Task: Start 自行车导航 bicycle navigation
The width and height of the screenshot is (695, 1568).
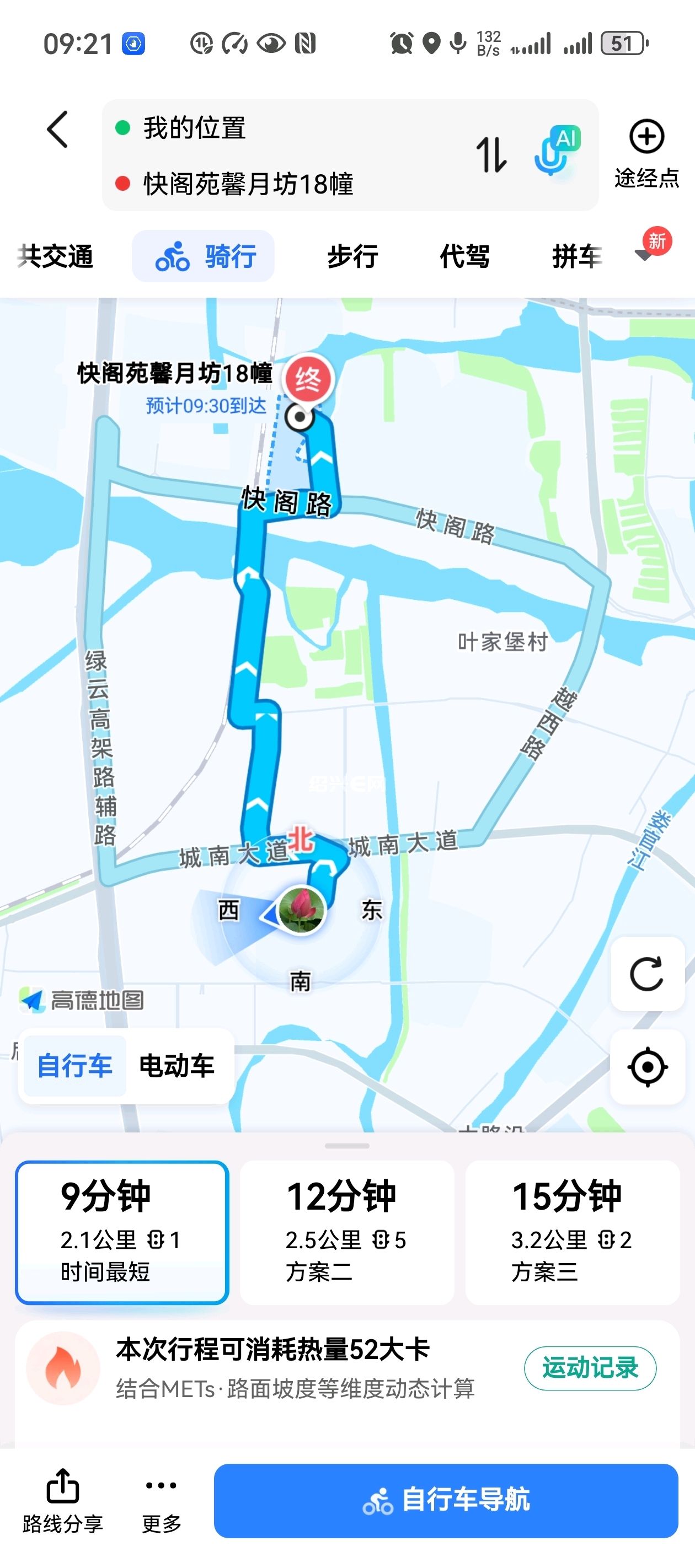Action: point(446,1500)
